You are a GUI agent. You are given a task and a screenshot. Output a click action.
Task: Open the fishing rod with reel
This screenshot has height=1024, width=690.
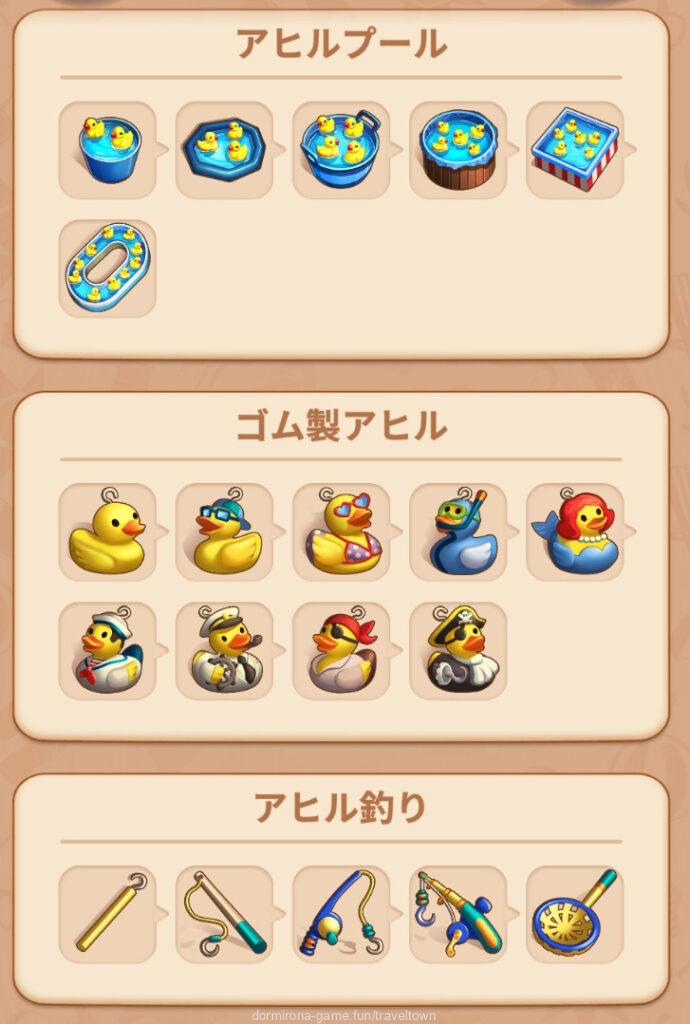[x=458, y=914]
